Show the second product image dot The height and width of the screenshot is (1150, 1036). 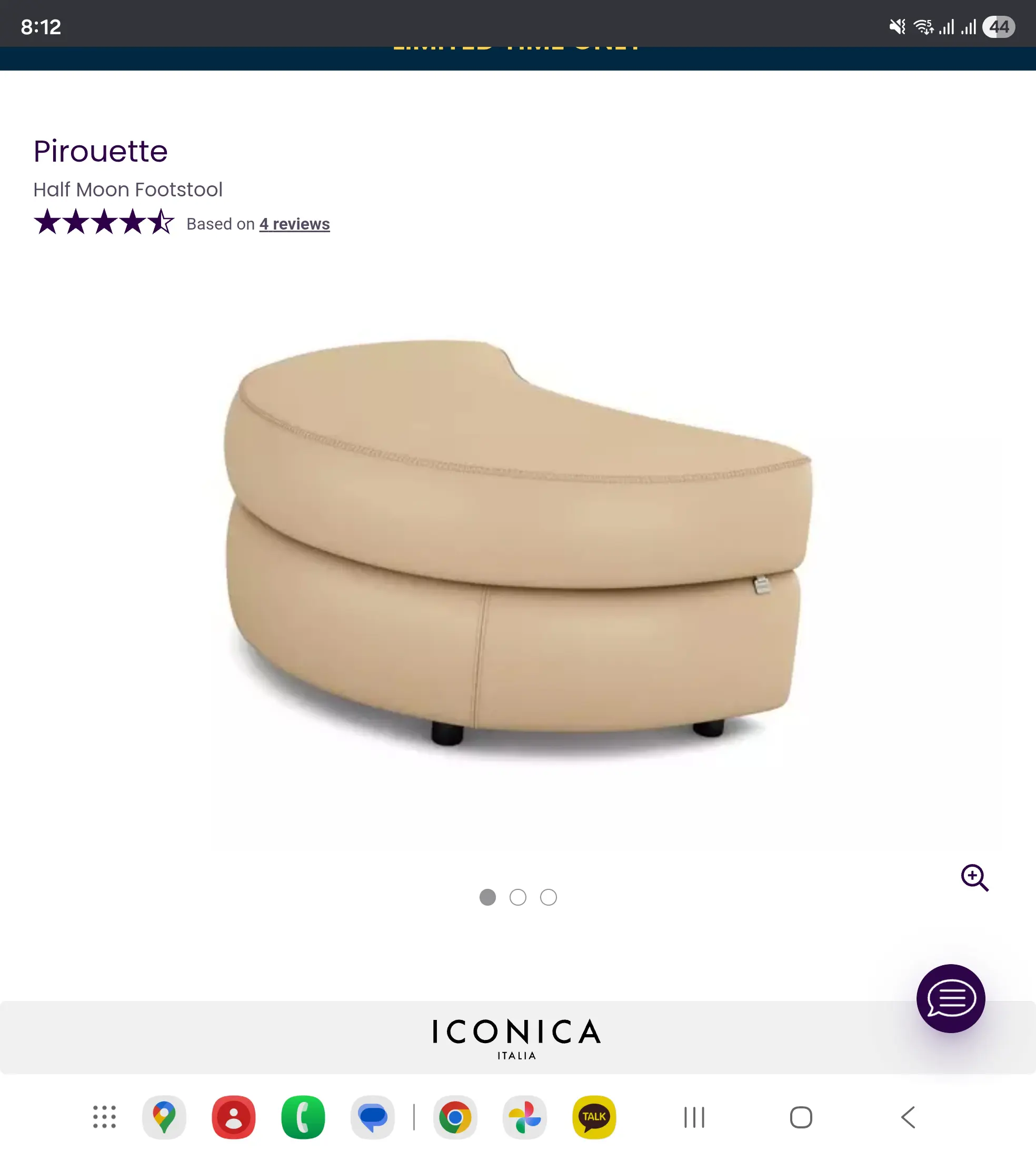pyautogui.click(x=517, y=897)
